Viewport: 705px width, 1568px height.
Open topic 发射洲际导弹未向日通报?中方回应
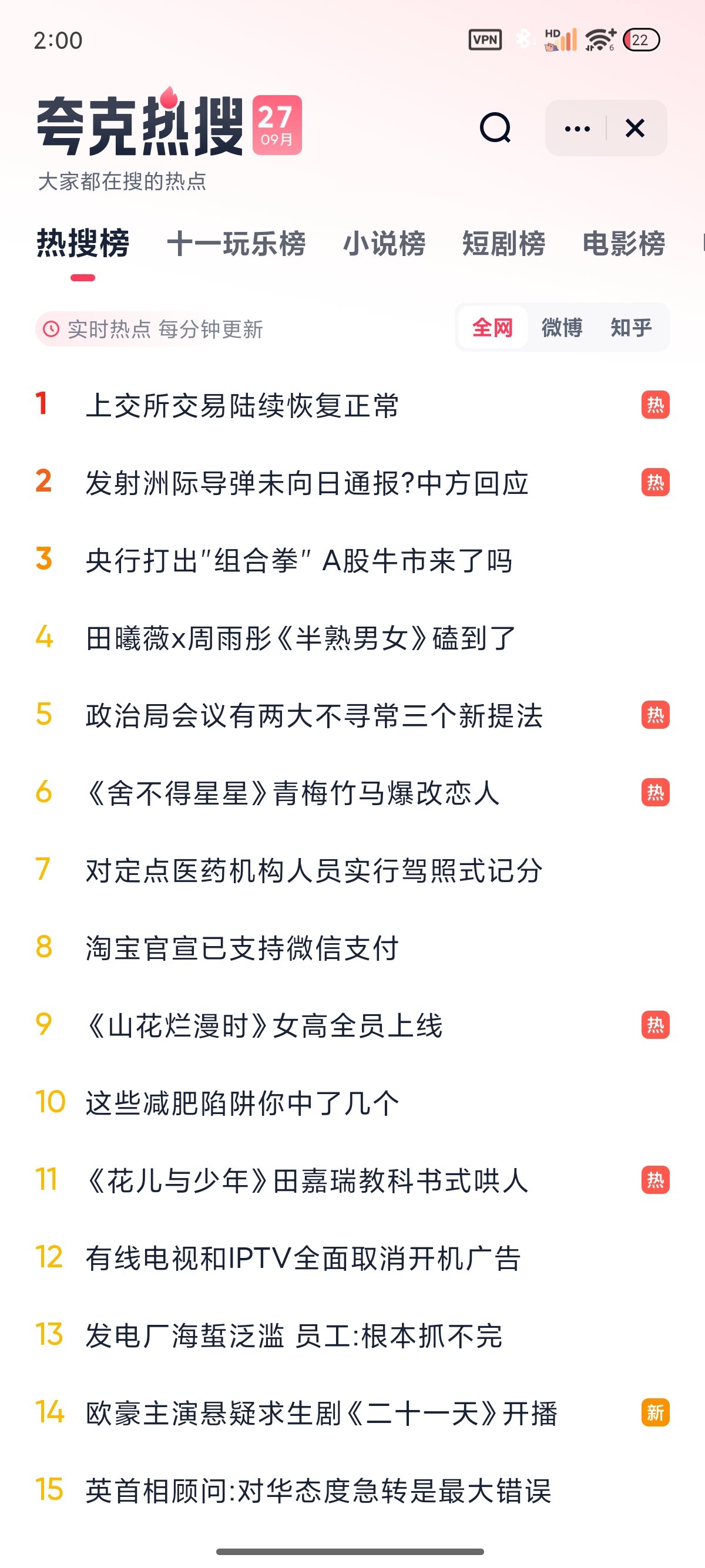tap(307, 483)
